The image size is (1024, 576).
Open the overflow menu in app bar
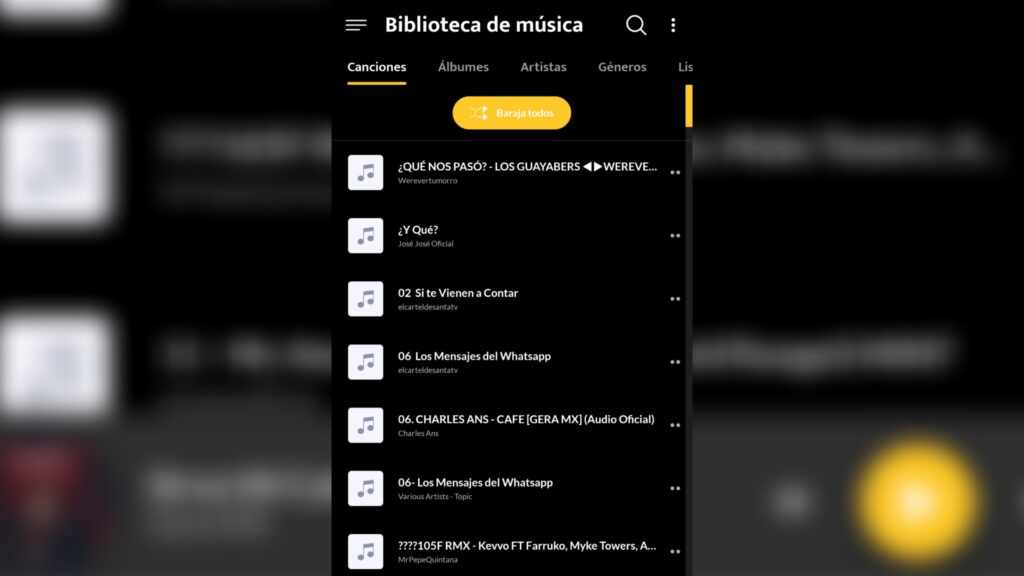point(673,25)
